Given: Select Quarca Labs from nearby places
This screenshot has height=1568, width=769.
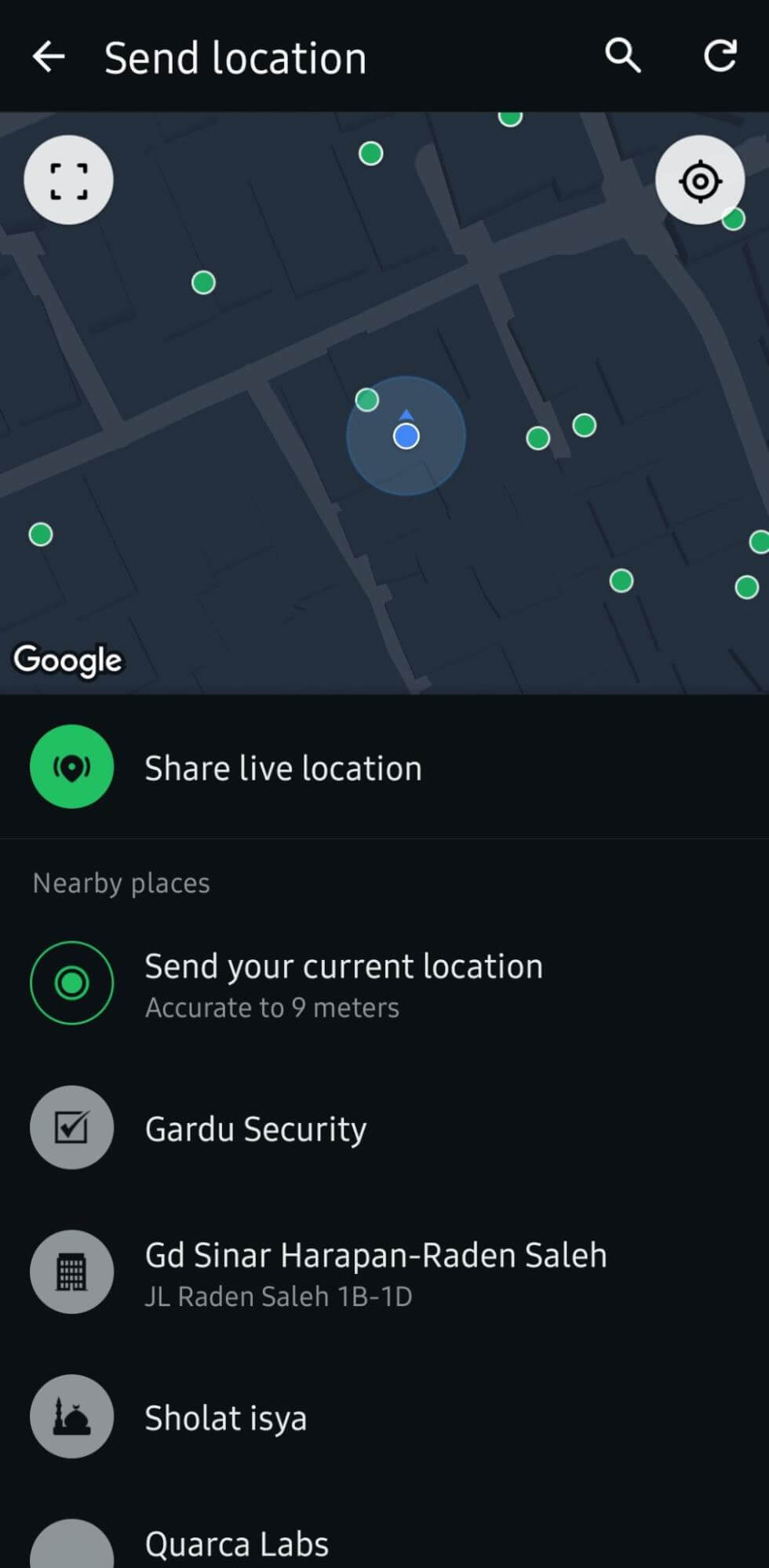Looking at the screenshot, I should (384, 1536).
